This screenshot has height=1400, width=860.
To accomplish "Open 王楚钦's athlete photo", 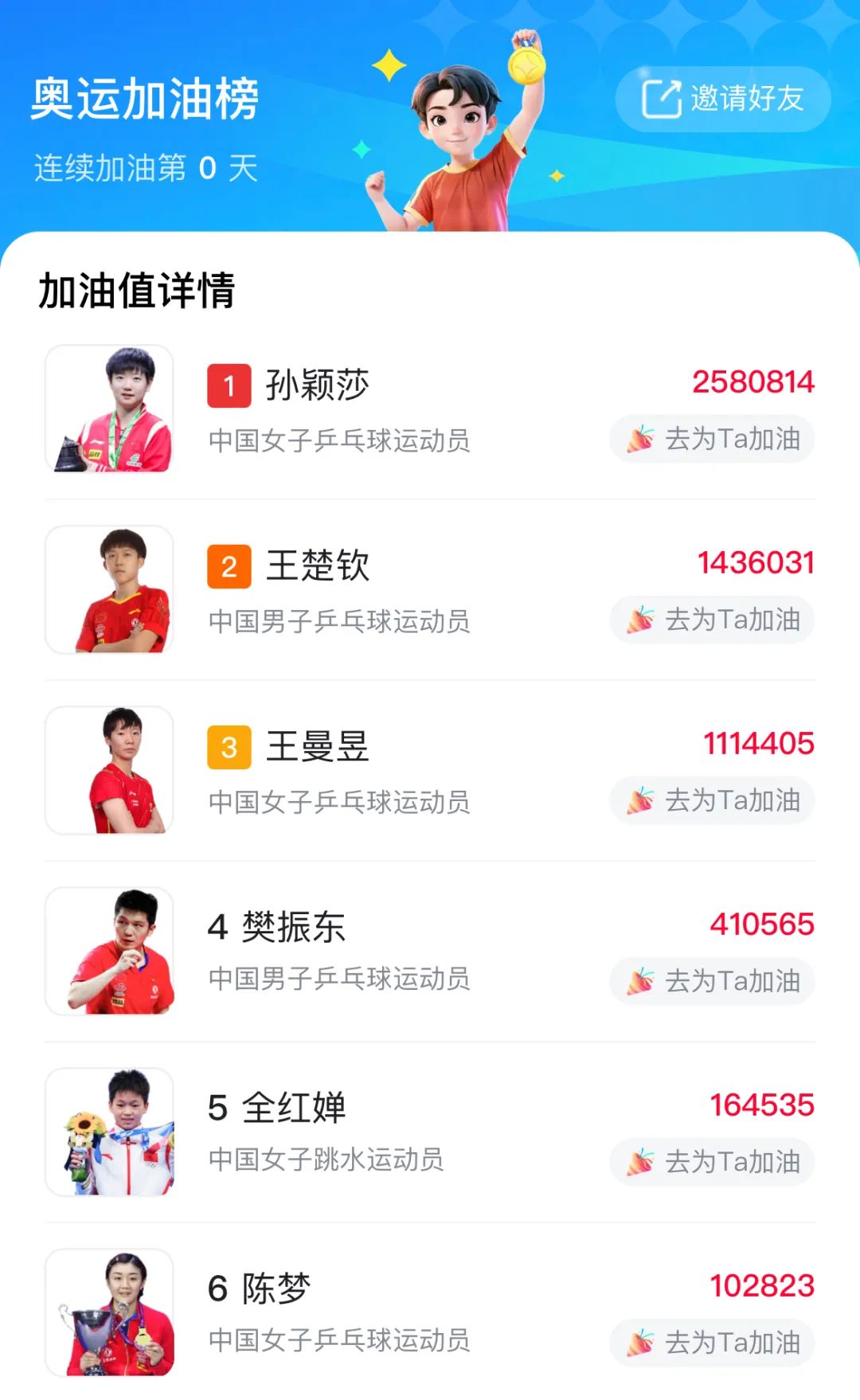I will (x=110, y=590).
